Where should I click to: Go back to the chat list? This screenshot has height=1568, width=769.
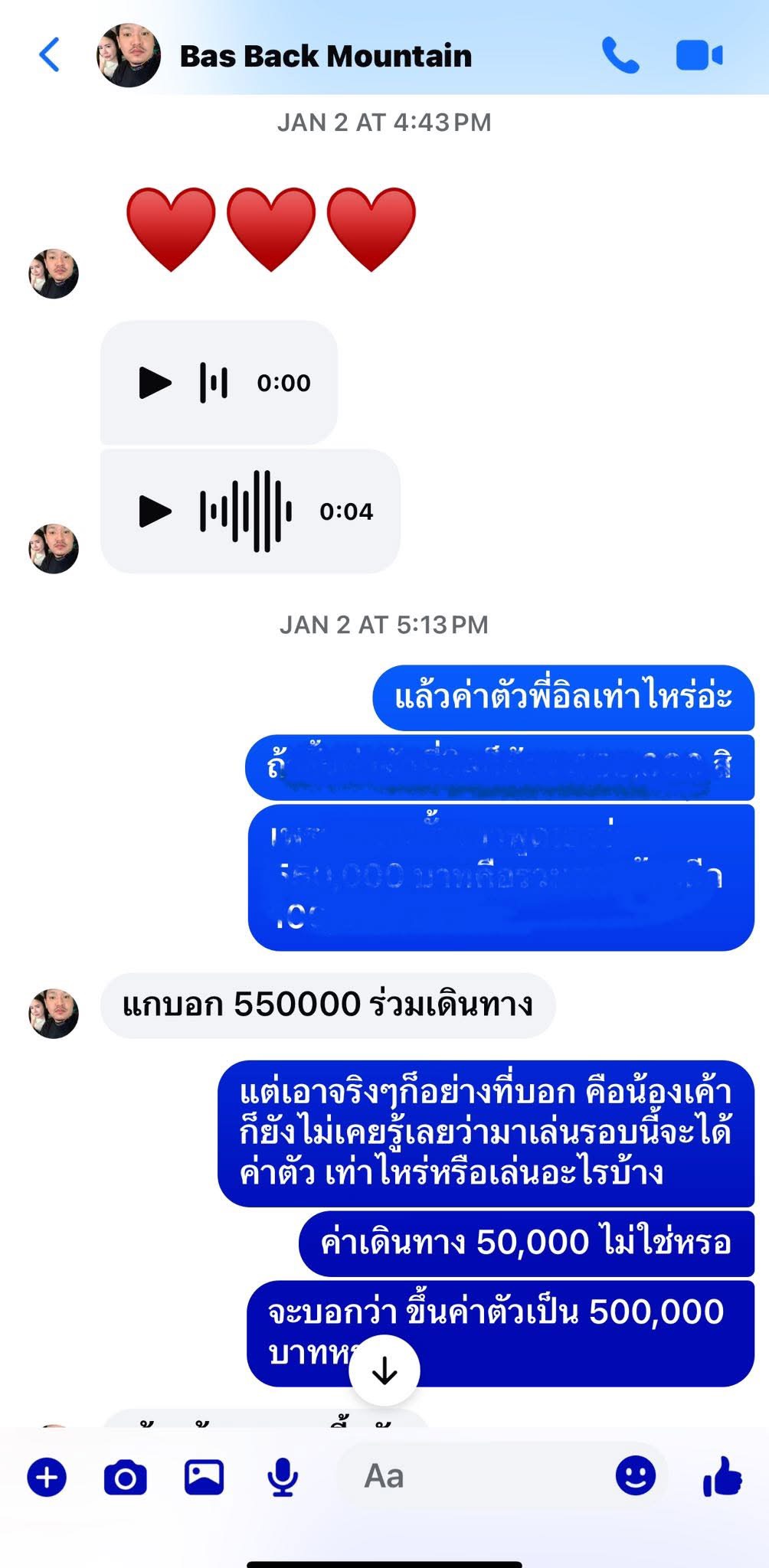49,56
